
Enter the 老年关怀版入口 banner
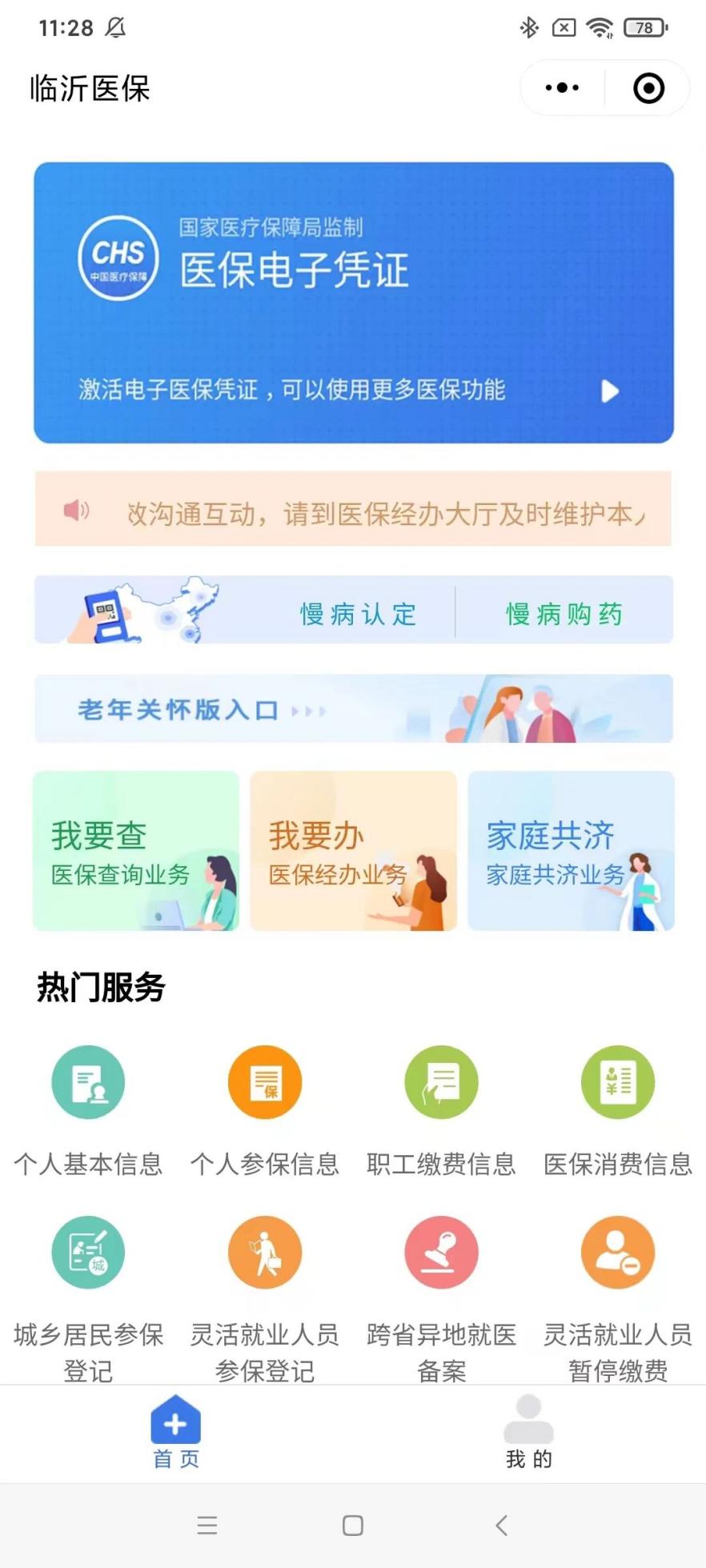353,708
